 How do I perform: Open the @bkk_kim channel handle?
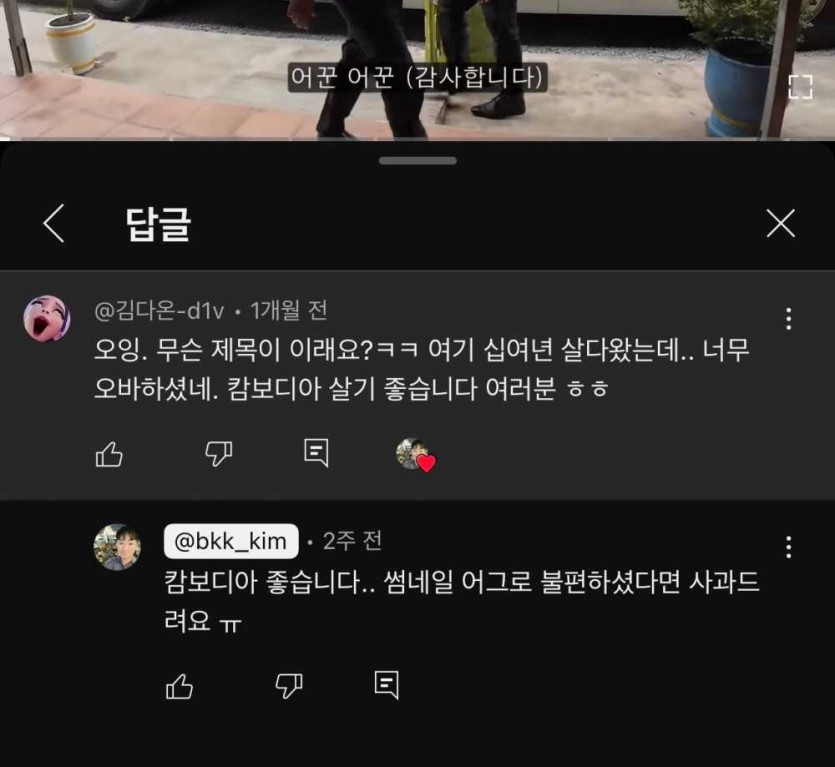(231, 542)
